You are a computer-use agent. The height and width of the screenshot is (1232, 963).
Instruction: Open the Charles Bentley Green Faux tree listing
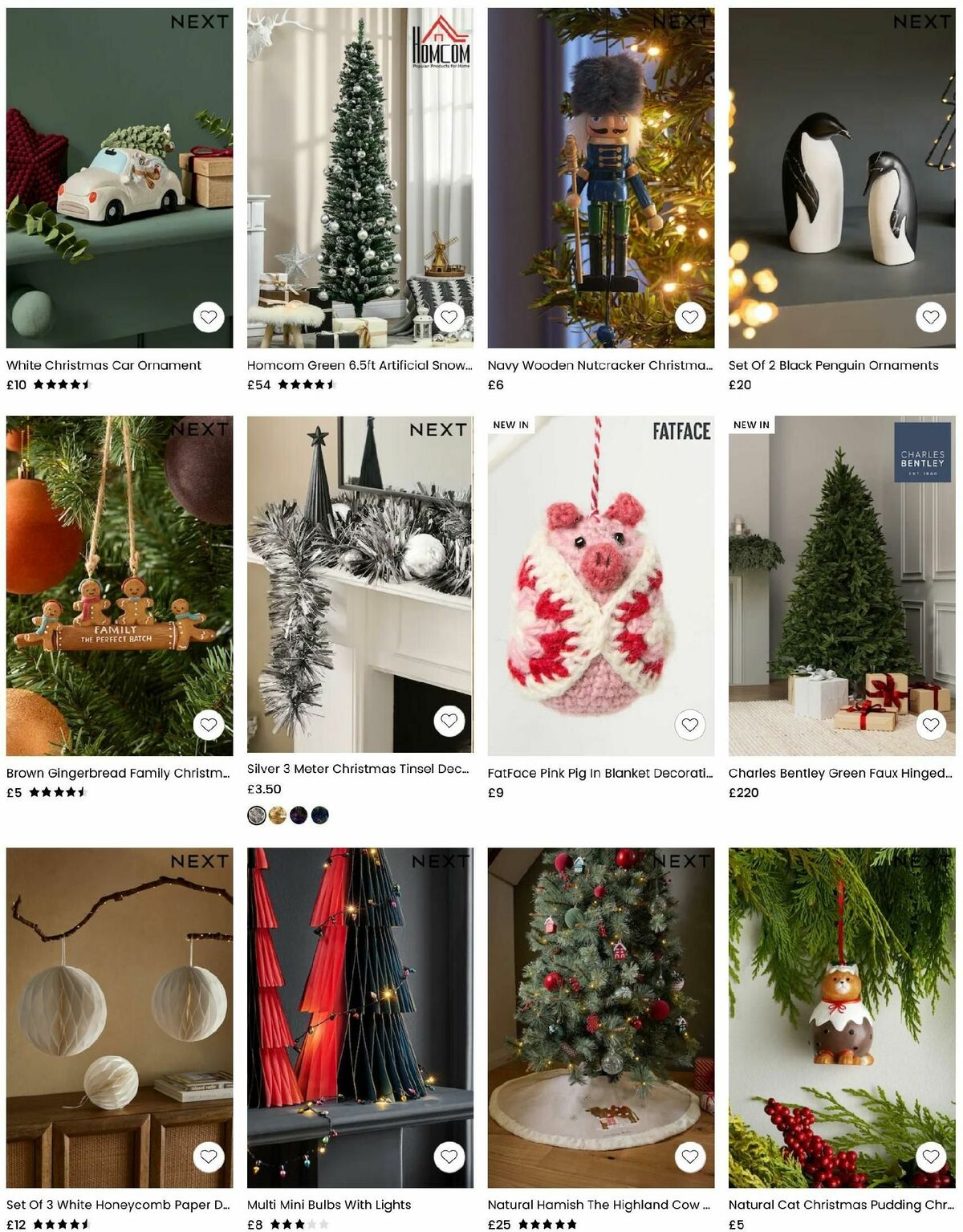839,775
